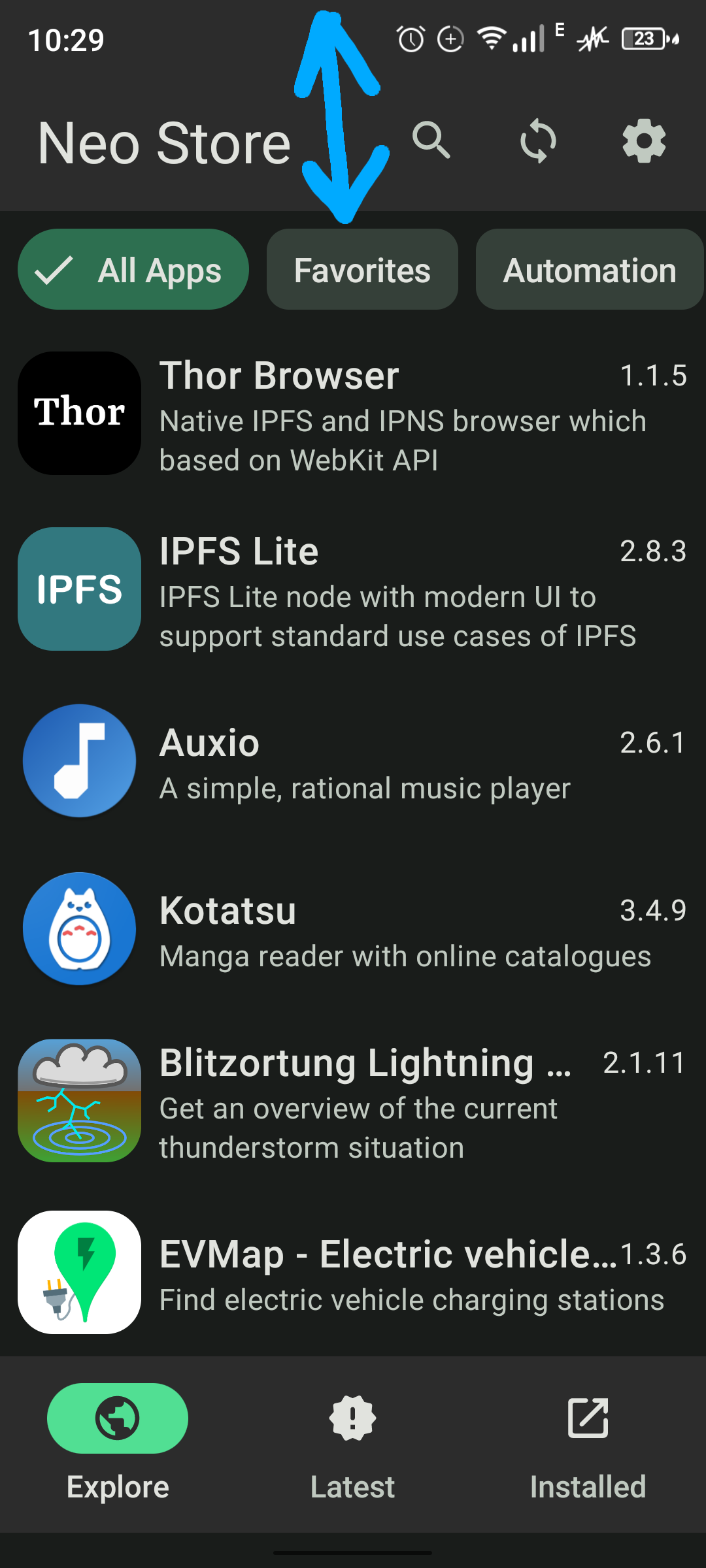
Task: Enable the Favorites filter
Action: coord(361,269)
